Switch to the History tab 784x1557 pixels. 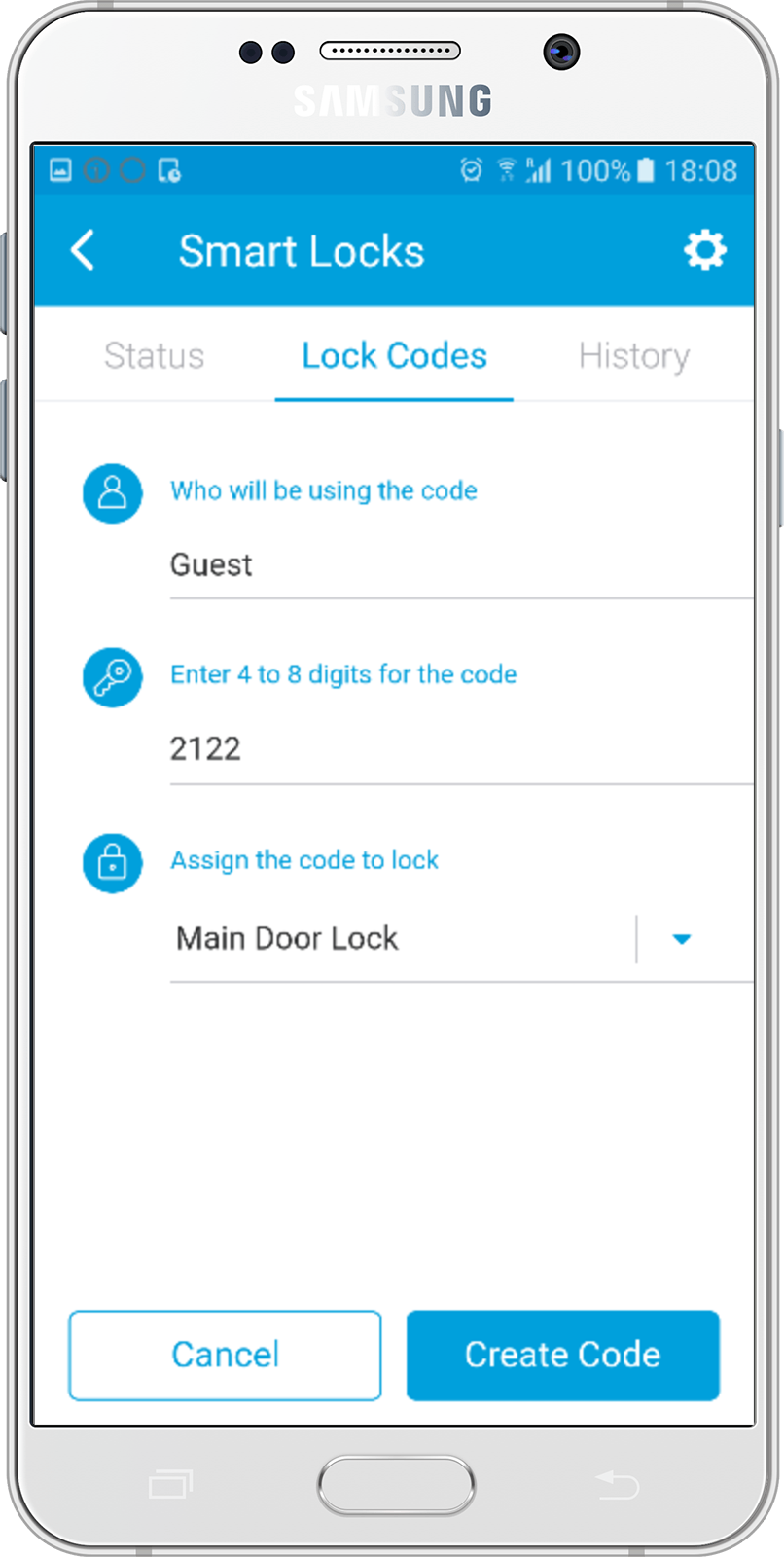click(x=634, y=356)
